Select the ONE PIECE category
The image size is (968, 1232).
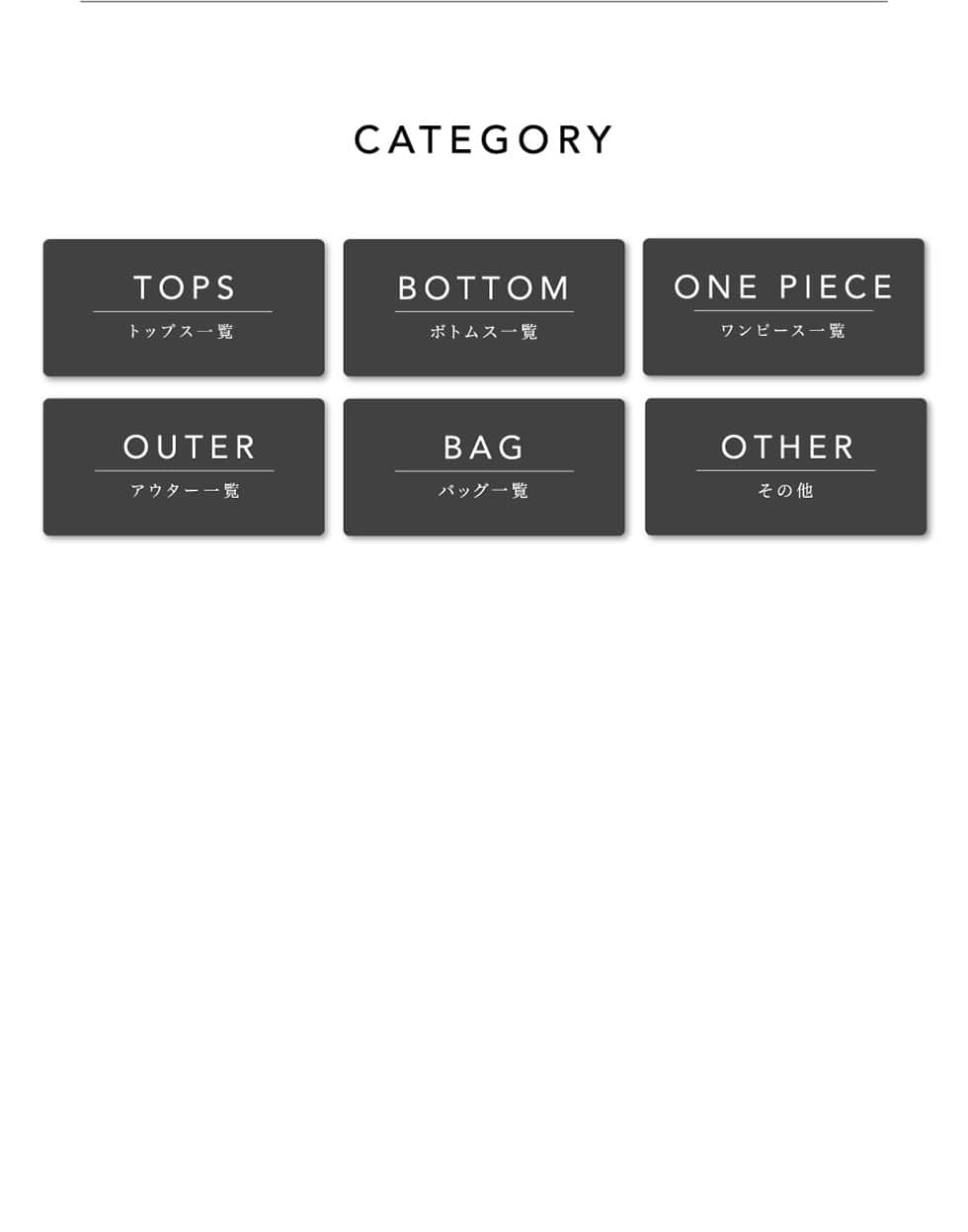783,306
